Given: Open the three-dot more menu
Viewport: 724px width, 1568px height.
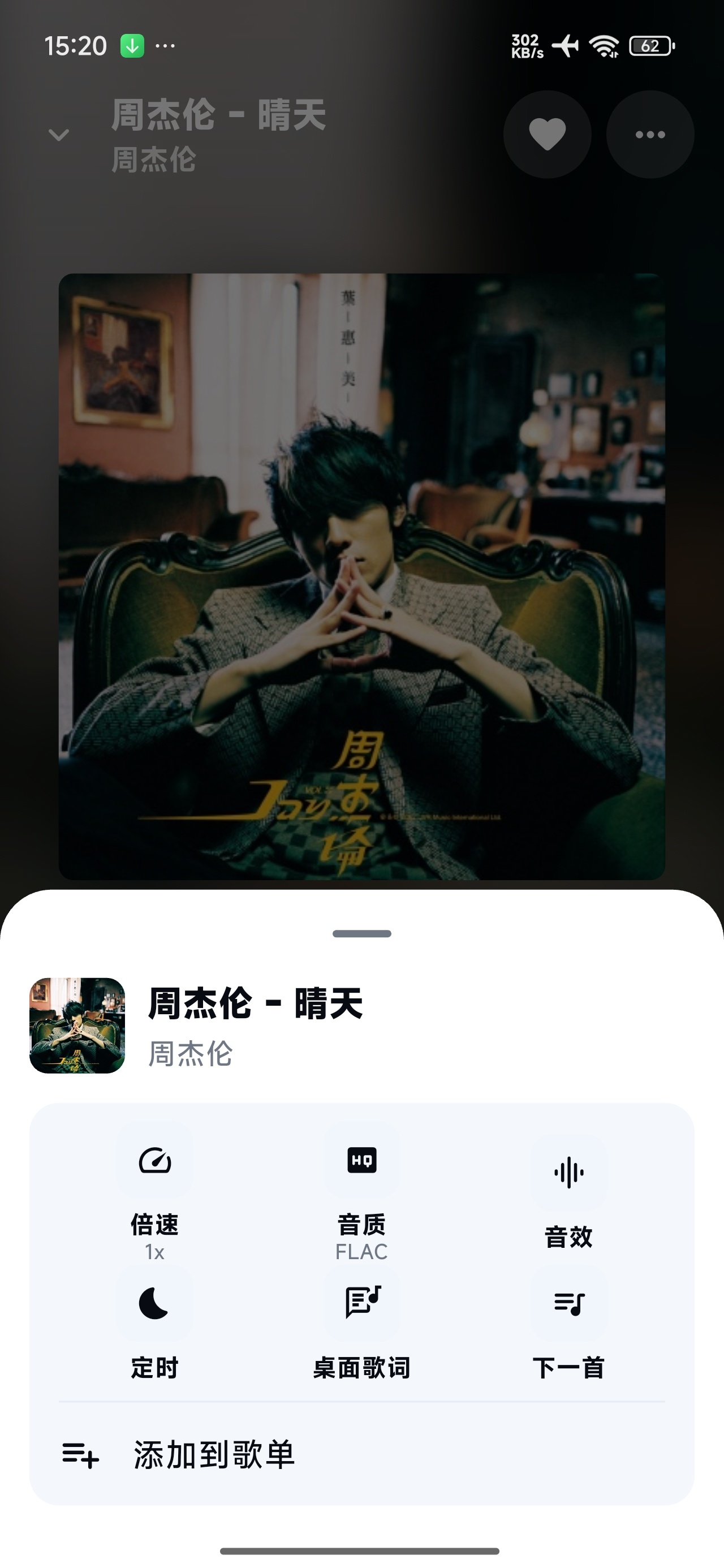Looking at the screenshot, I should pos(650,135).
